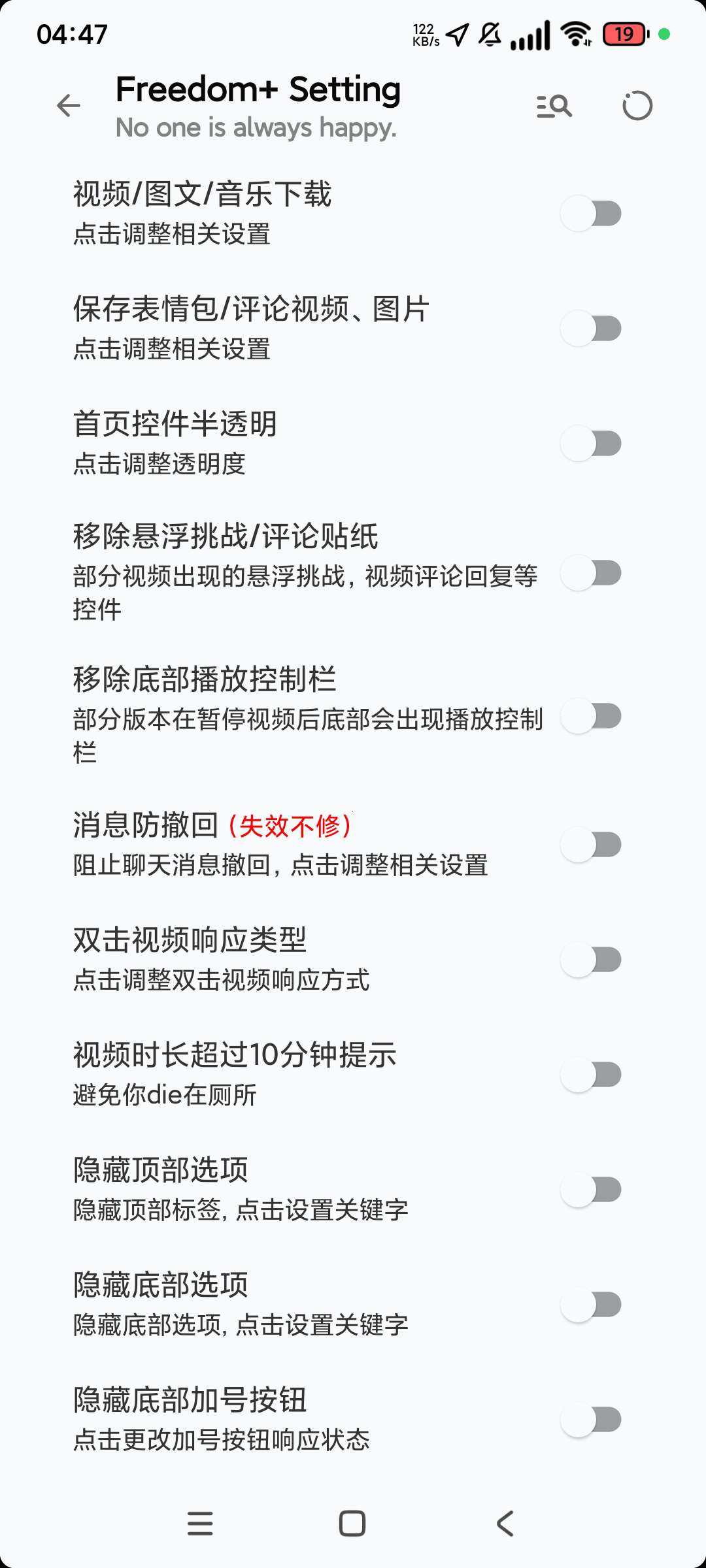Toggle 首页控件半透明 on

click(591, 443)
